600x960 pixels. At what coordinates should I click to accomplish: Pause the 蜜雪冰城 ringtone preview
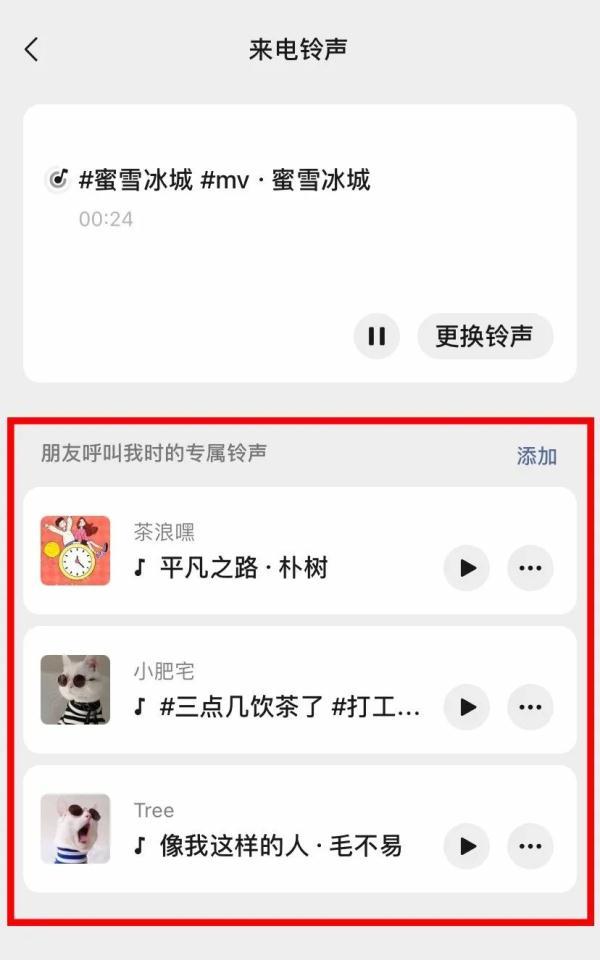pos(376,336)
